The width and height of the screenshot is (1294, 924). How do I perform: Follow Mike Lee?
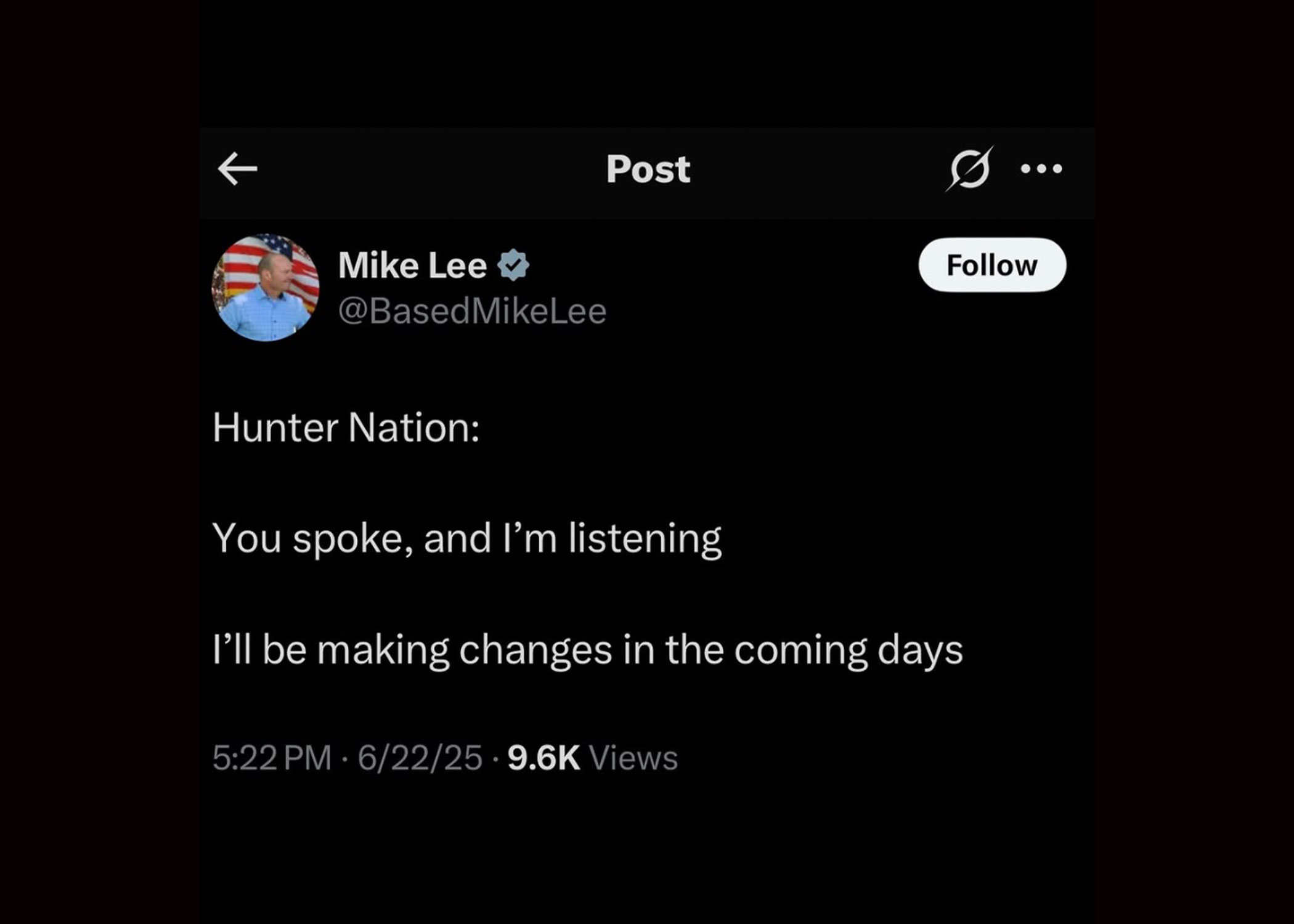(991, 265)
